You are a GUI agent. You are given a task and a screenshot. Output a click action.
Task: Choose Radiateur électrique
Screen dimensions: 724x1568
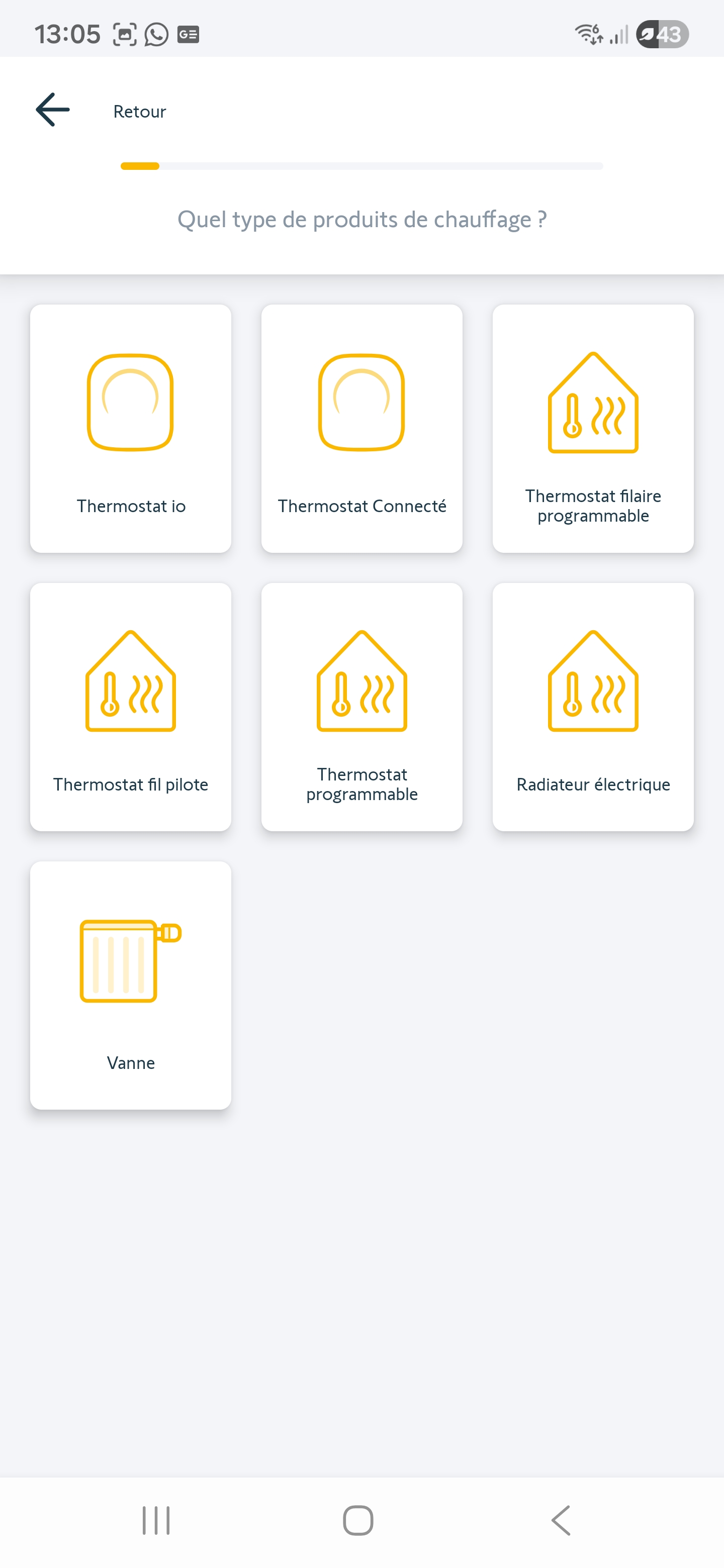(592, 707)
